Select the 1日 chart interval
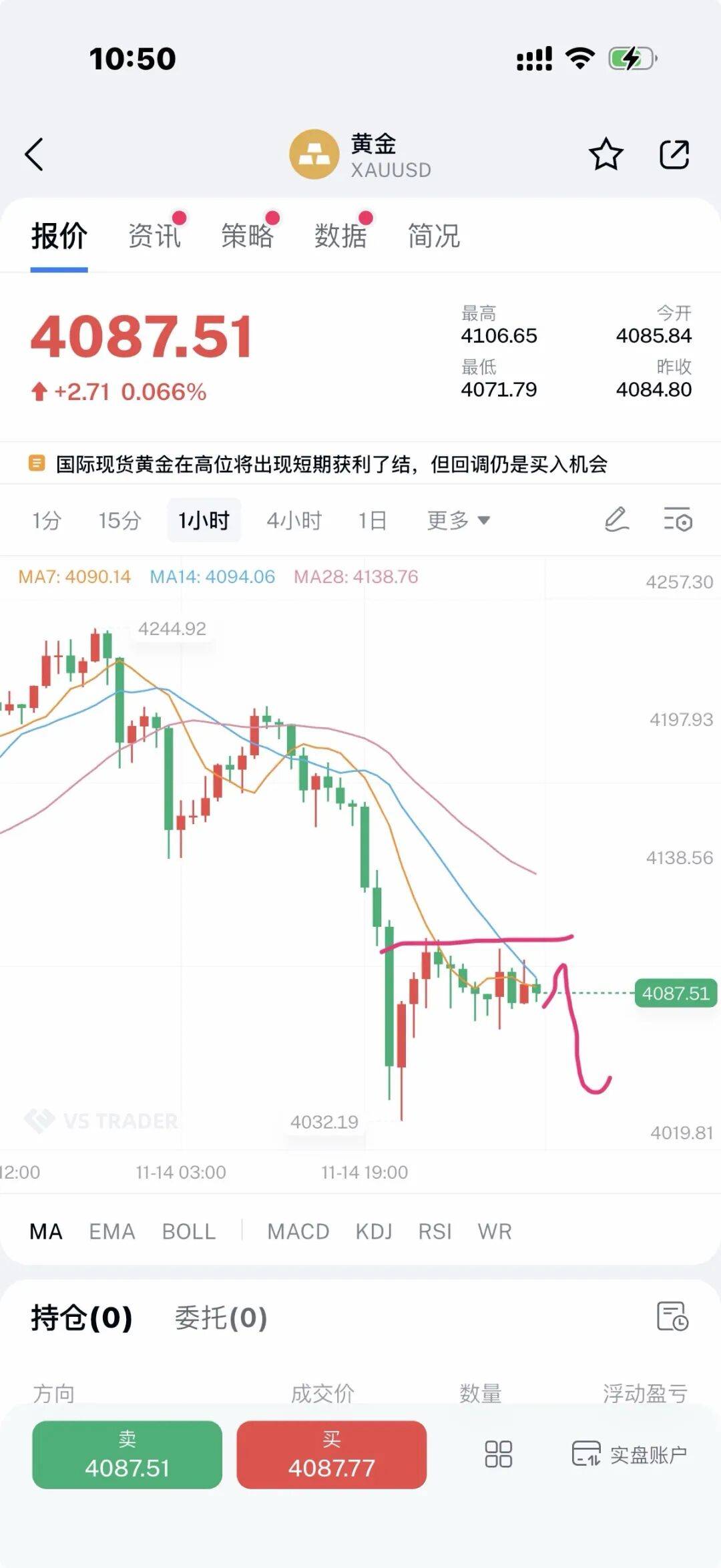Image resolution: width=721 pixels, height=1568 pixels. tap(373, 520)
